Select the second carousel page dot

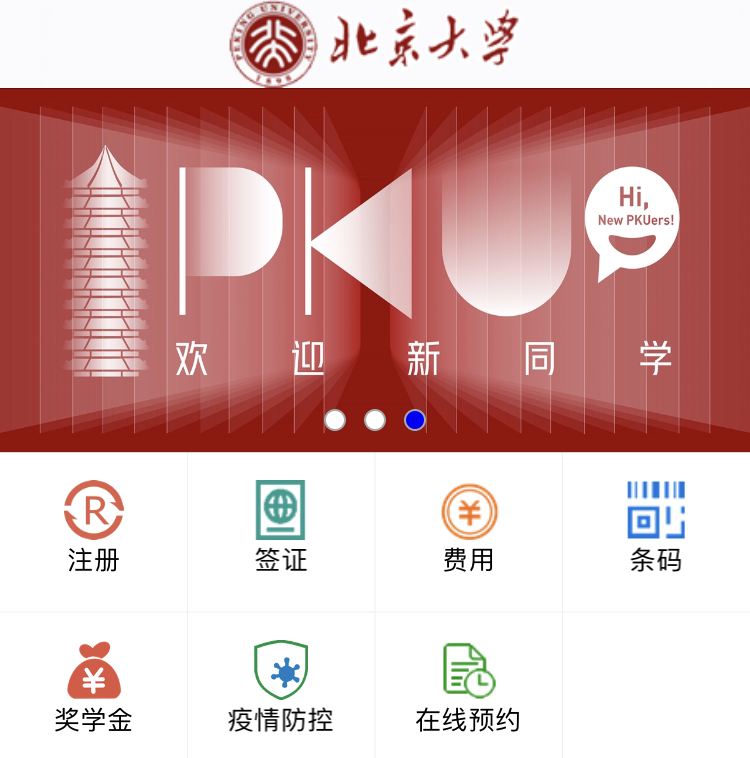375,420
